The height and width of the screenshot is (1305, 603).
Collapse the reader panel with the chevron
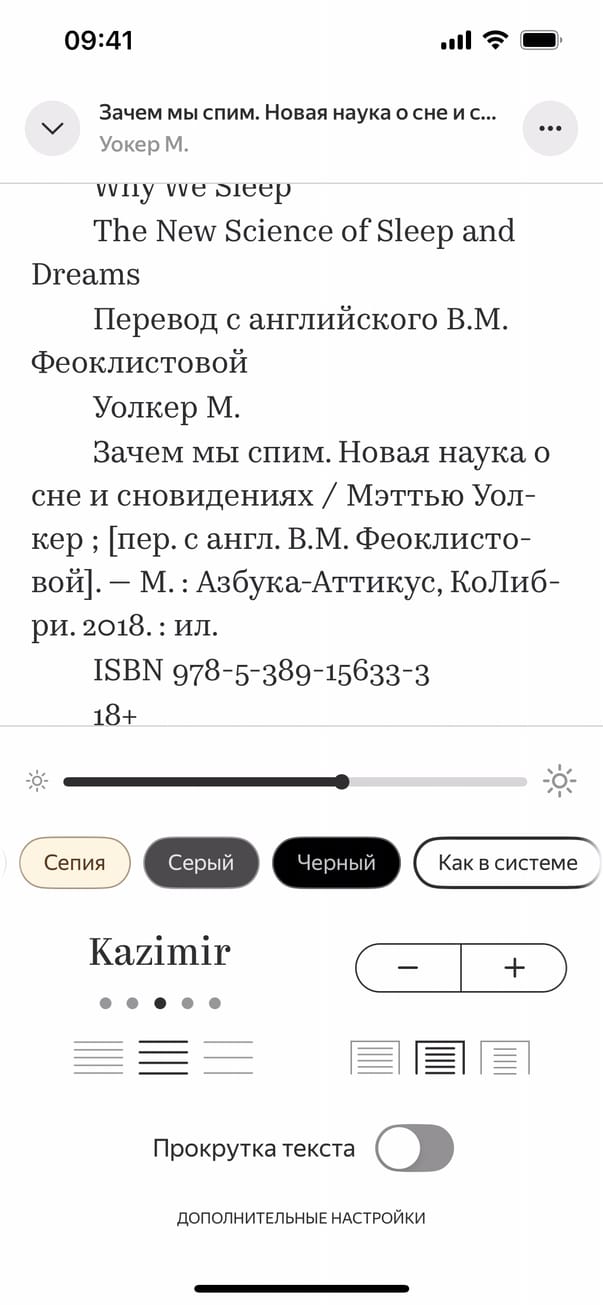point(52,129)
